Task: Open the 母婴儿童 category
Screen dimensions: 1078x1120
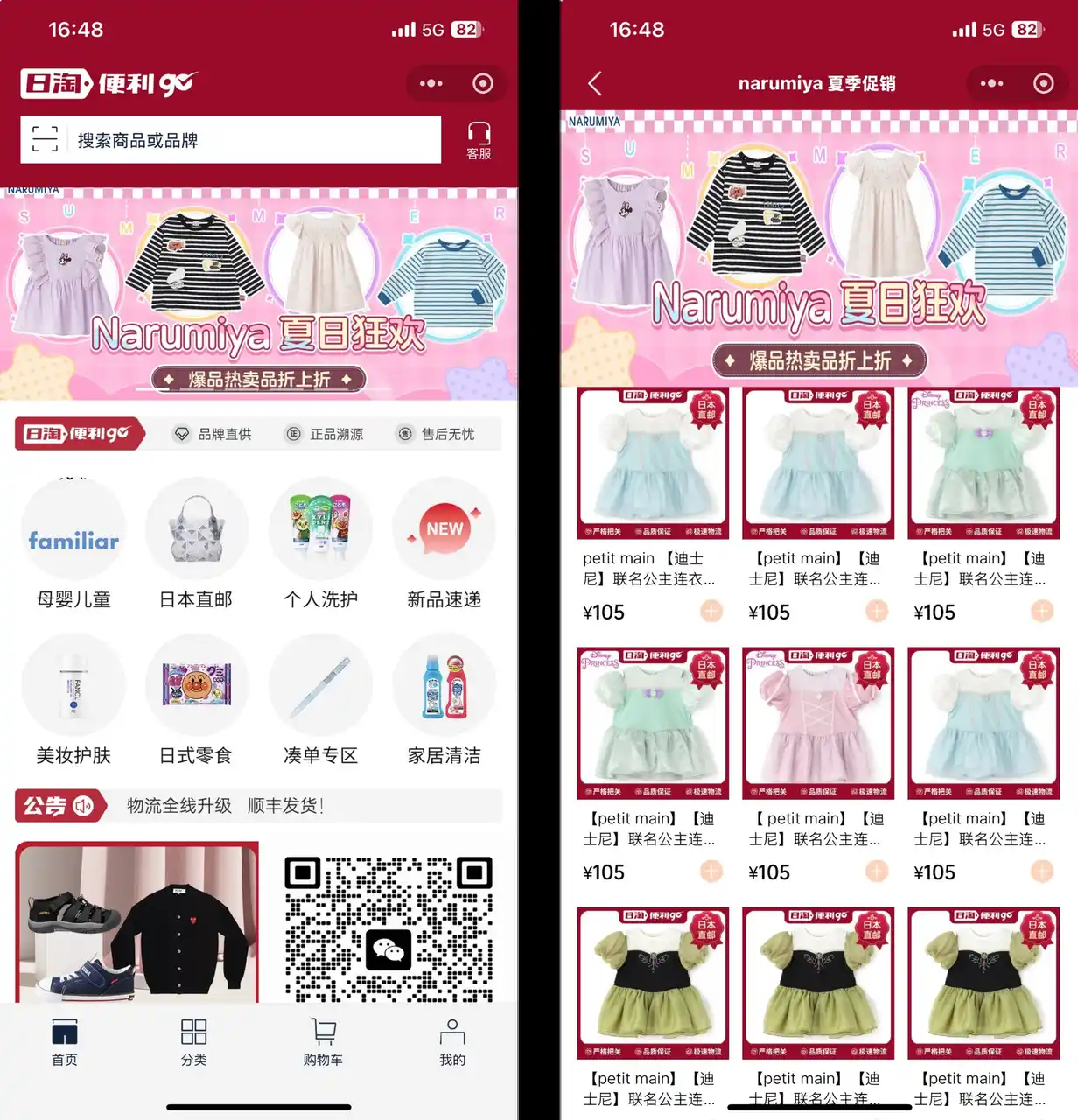Action: (73, 542)
